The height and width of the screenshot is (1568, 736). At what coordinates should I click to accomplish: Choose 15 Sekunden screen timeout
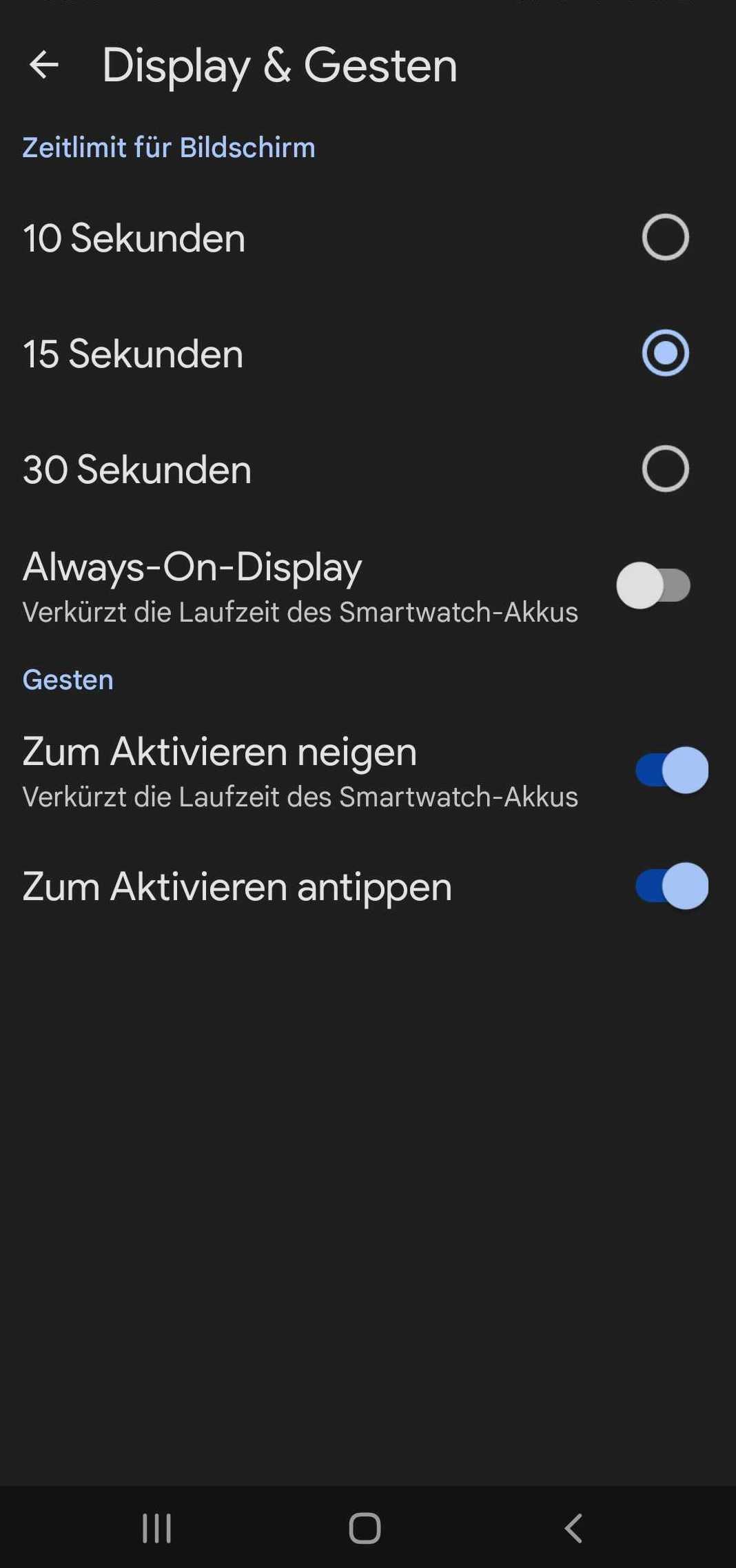664,353
